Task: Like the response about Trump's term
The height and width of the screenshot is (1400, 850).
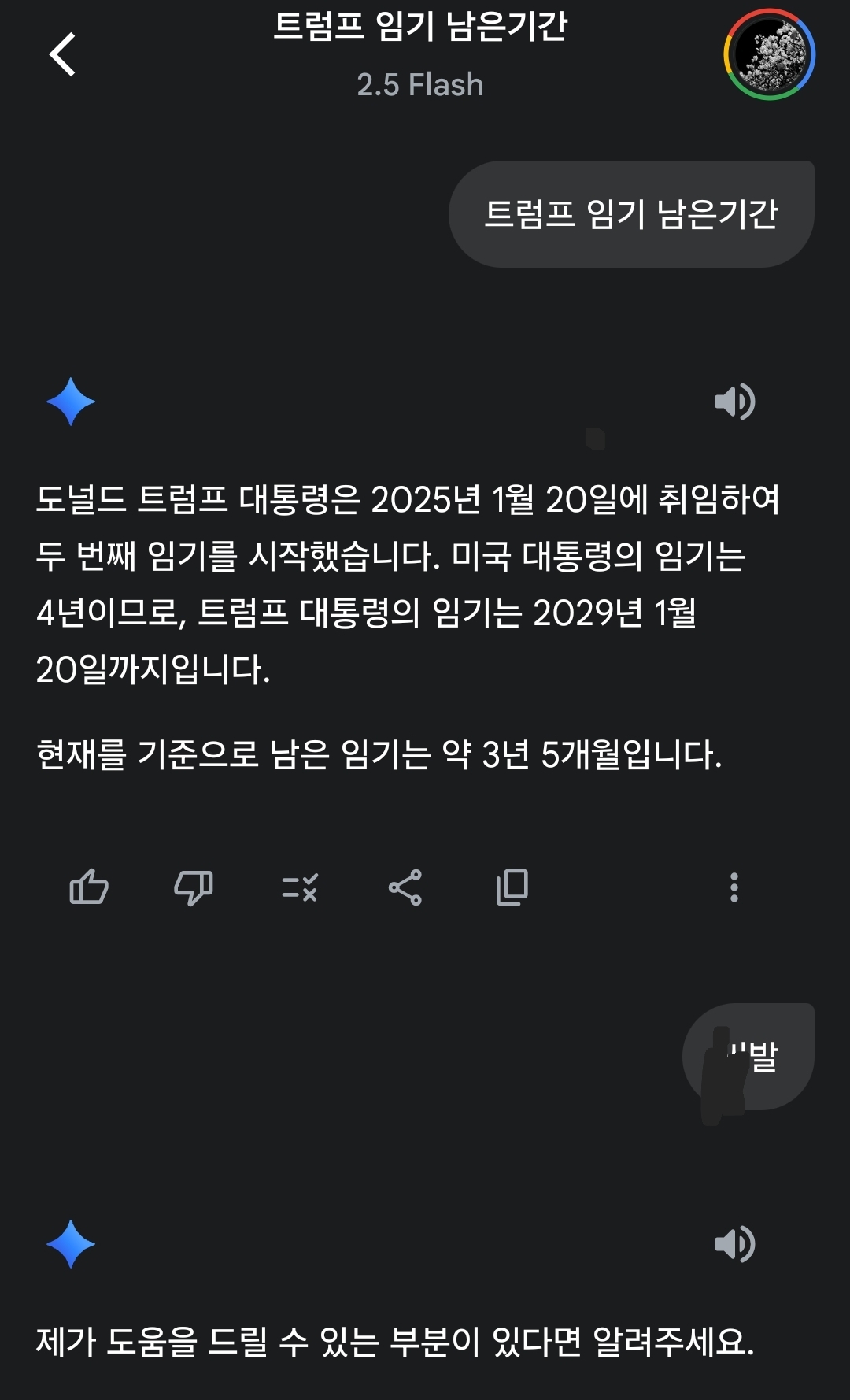Action: click(89, 887)
